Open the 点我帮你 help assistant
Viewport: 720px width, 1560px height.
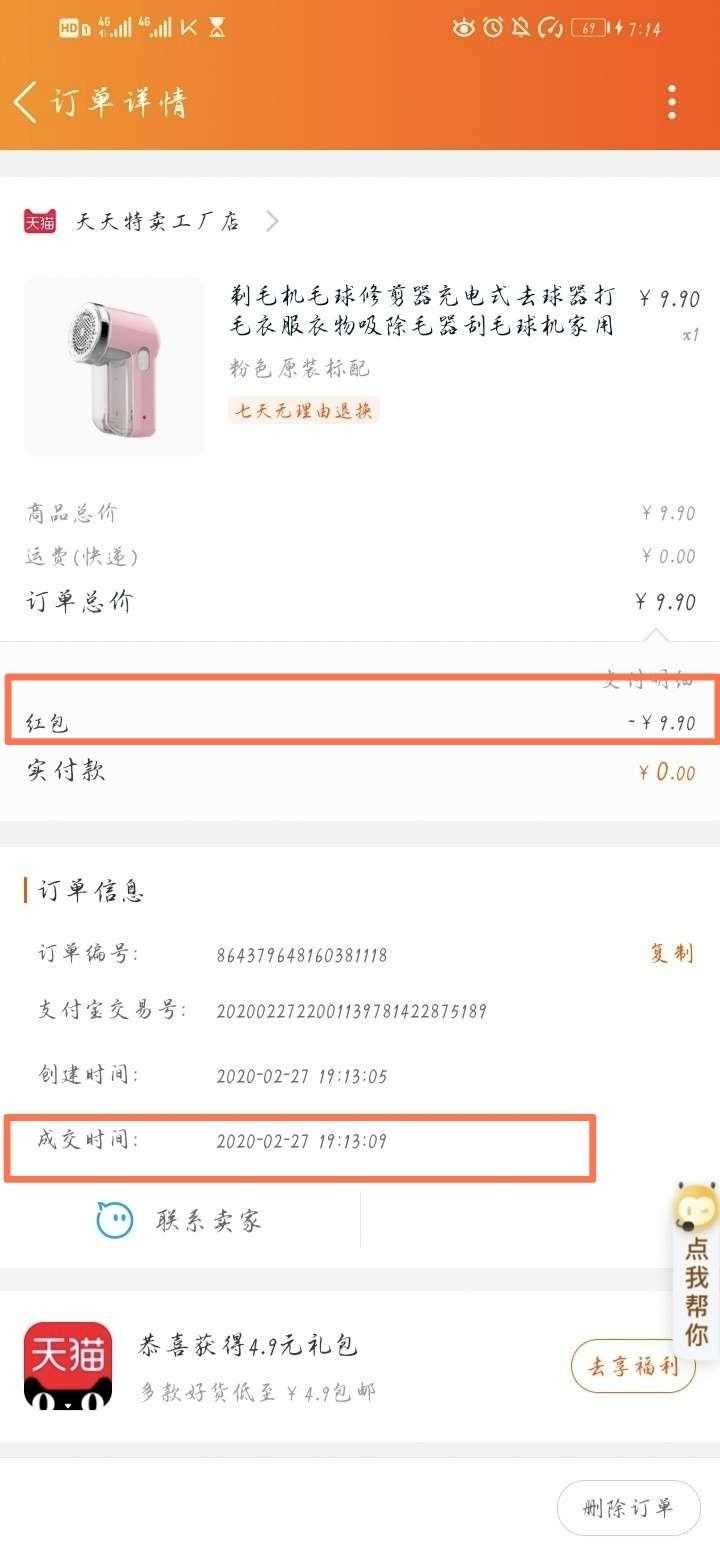point(697,1270)
